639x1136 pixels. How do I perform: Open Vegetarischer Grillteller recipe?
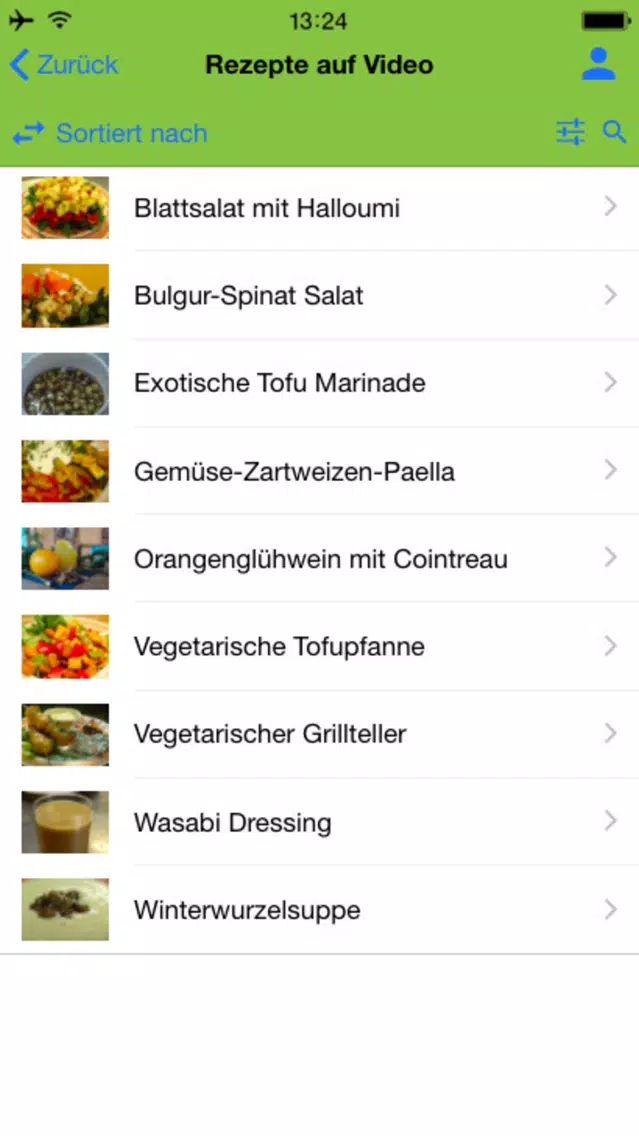[x=320, y=734]
